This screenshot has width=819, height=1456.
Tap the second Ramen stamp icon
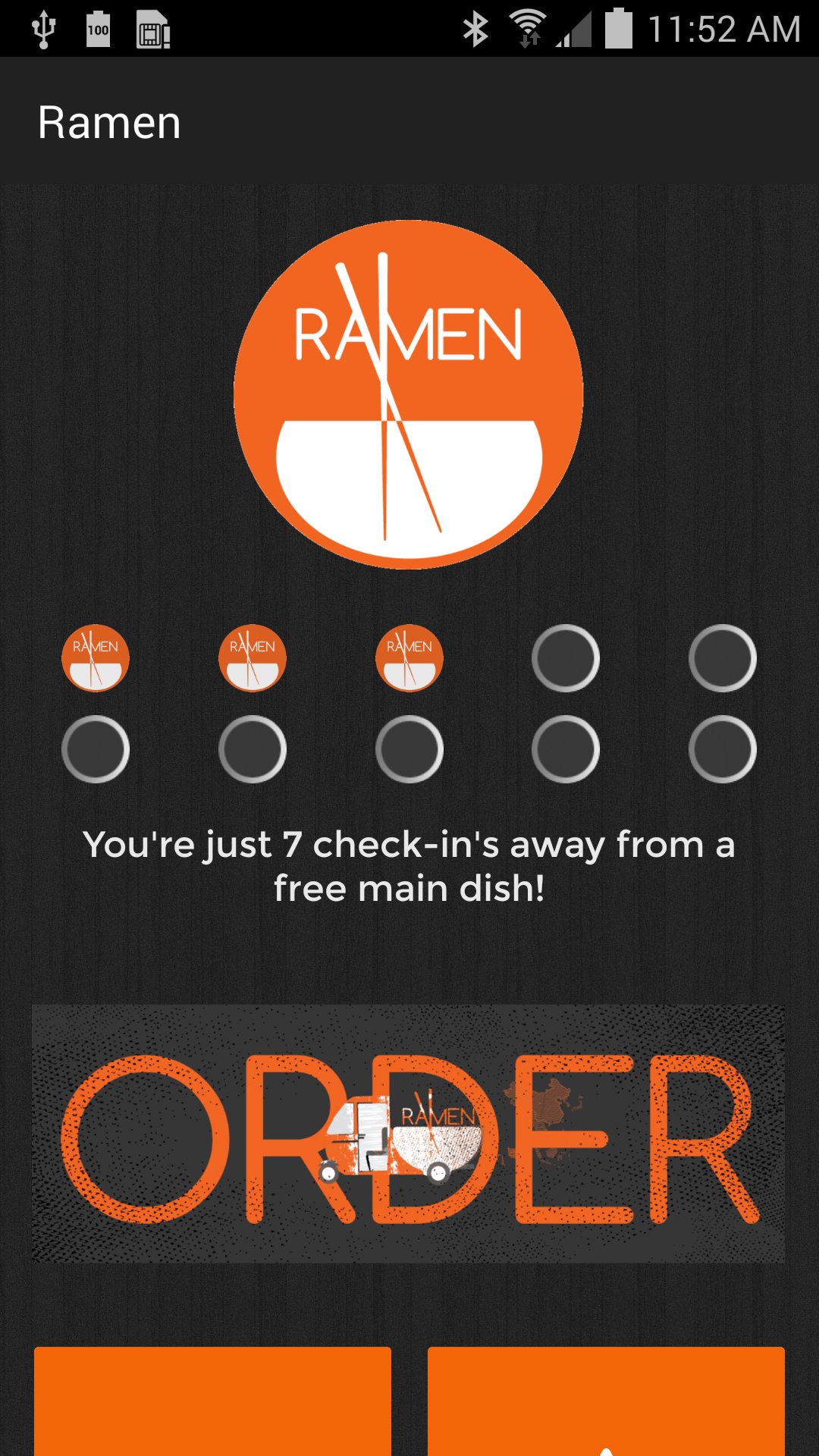[252, 657]
